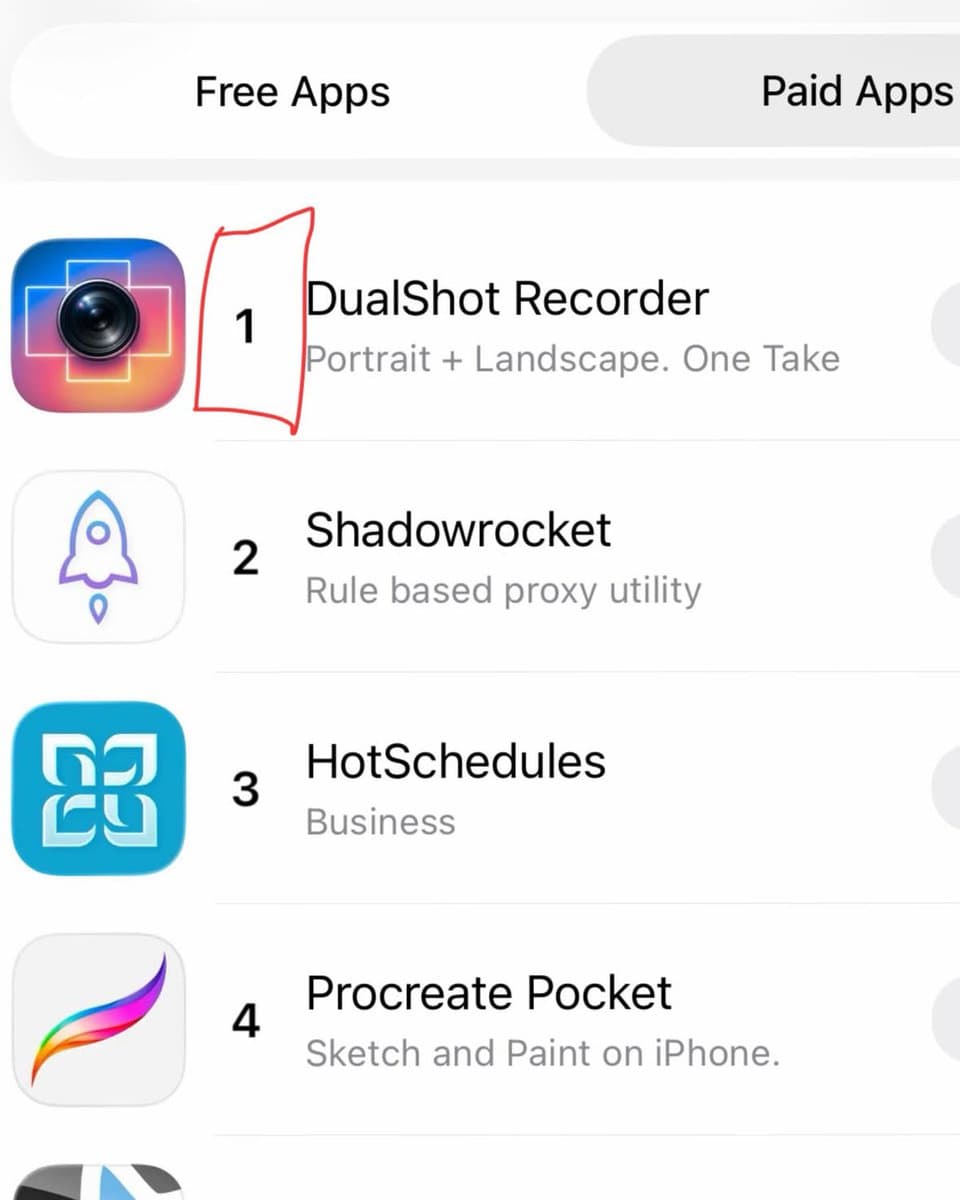Open the camera lens icon for DualShot Recorder
This screenshot has height=1200, width=960.
[x=100, y=323]
